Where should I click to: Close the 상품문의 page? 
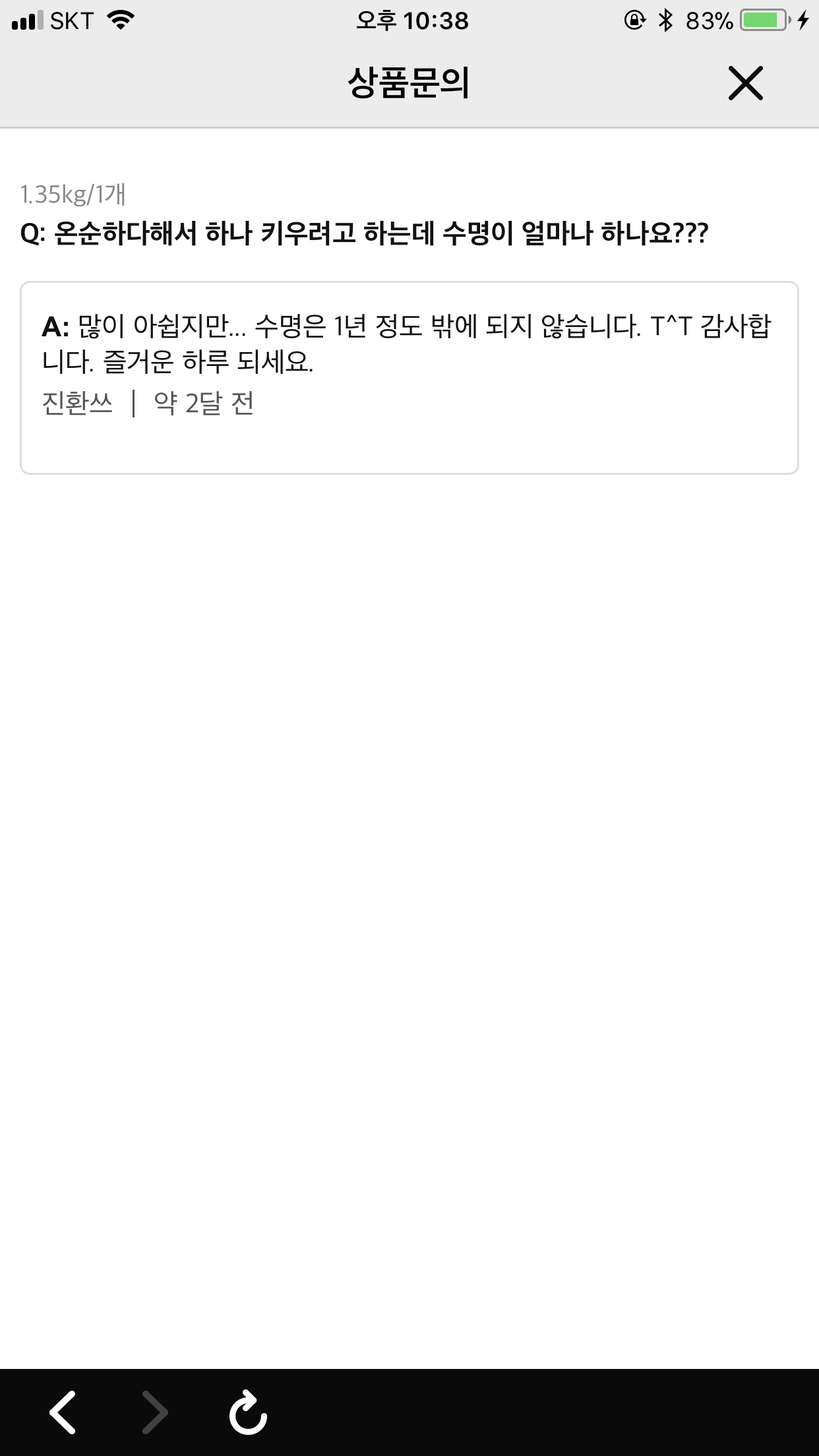[745, 83]
